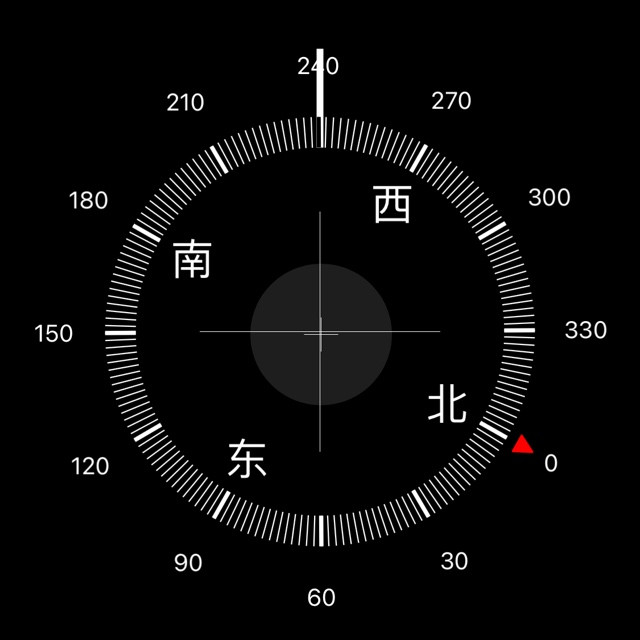Screen dimensions: 640x640
Task: Tap the compass dial to lock bearing
Action: 320,332
